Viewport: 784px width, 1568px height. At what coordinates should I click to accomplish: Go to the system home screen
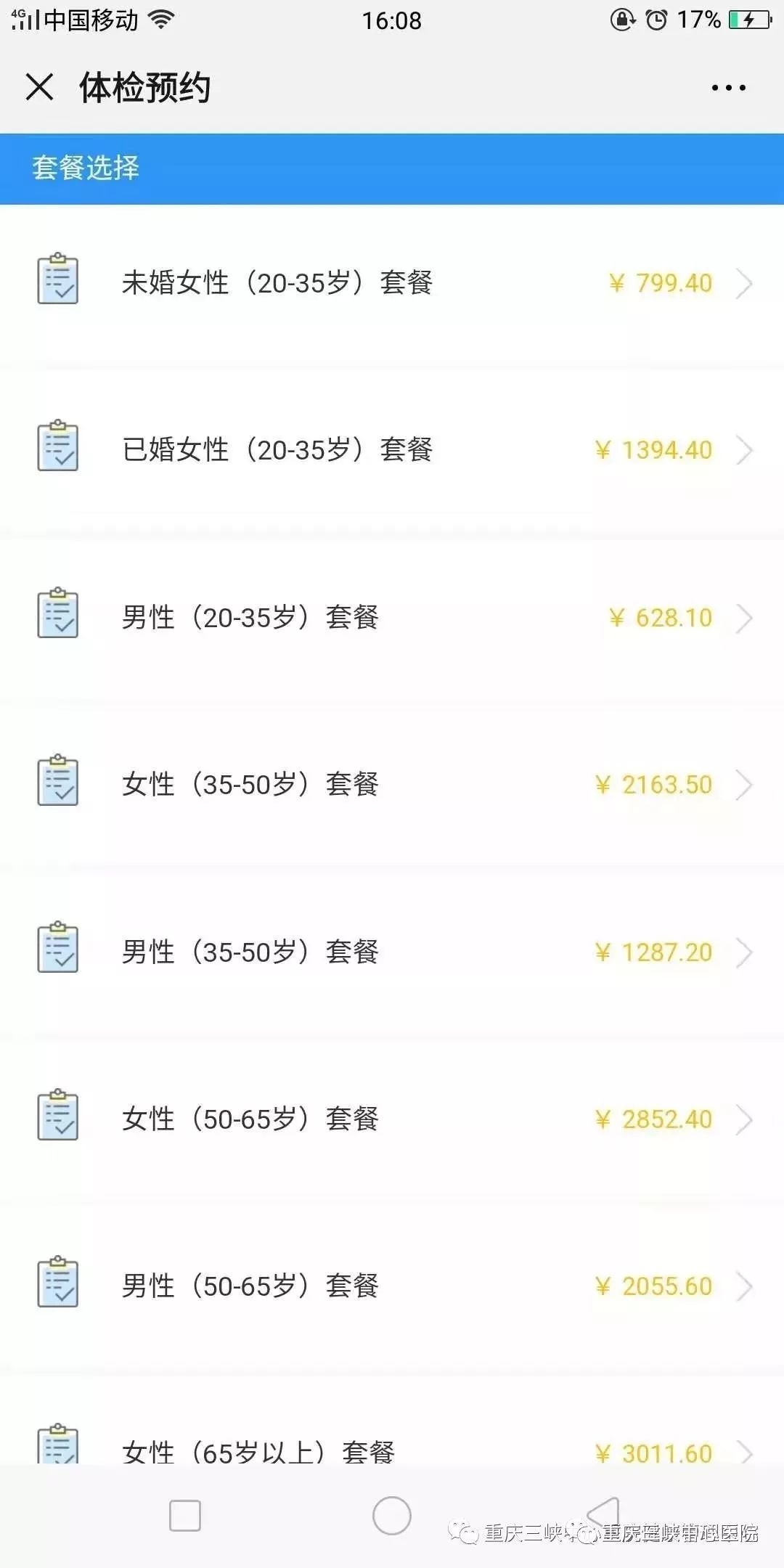(392, 1516)
